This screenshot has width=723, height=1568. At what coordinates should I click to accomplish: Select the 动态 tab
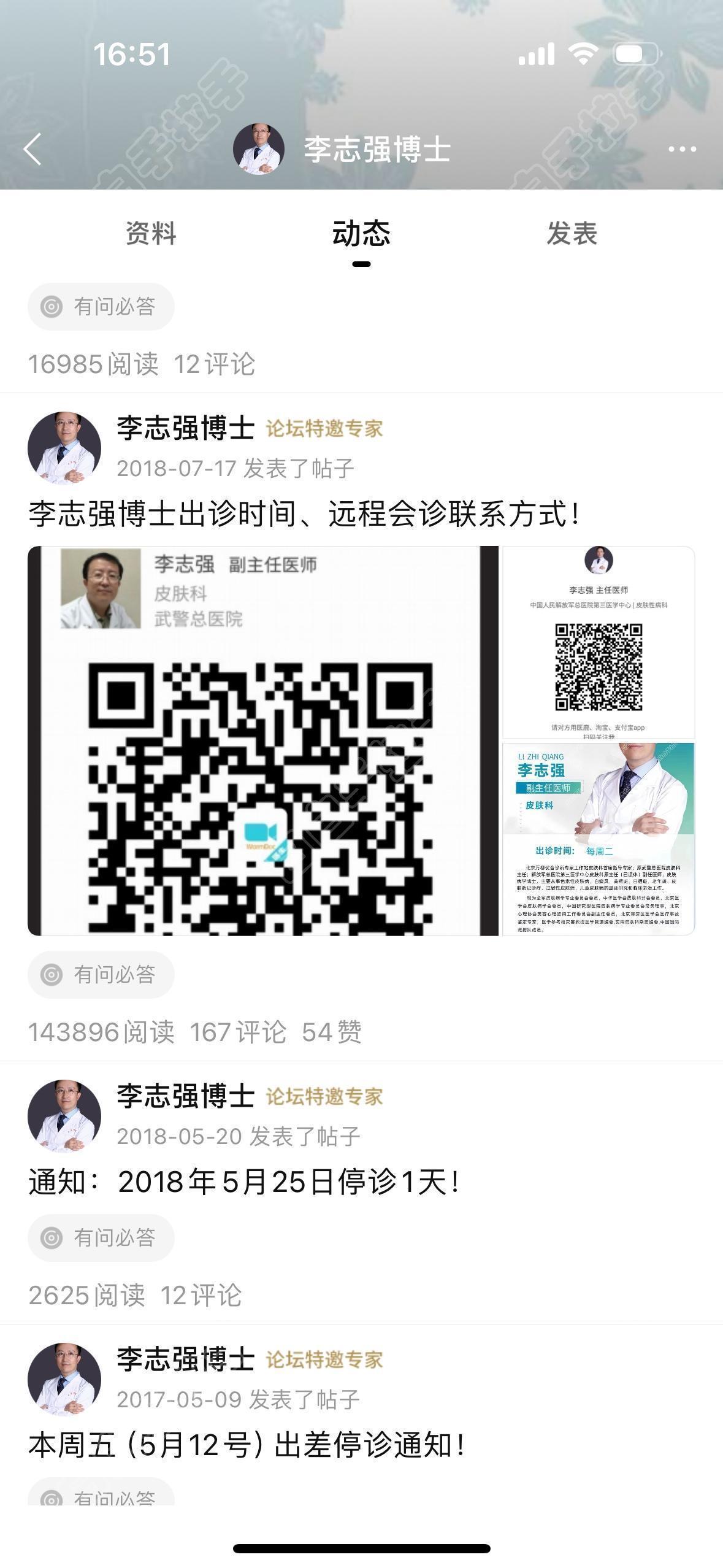pos(361,234)
